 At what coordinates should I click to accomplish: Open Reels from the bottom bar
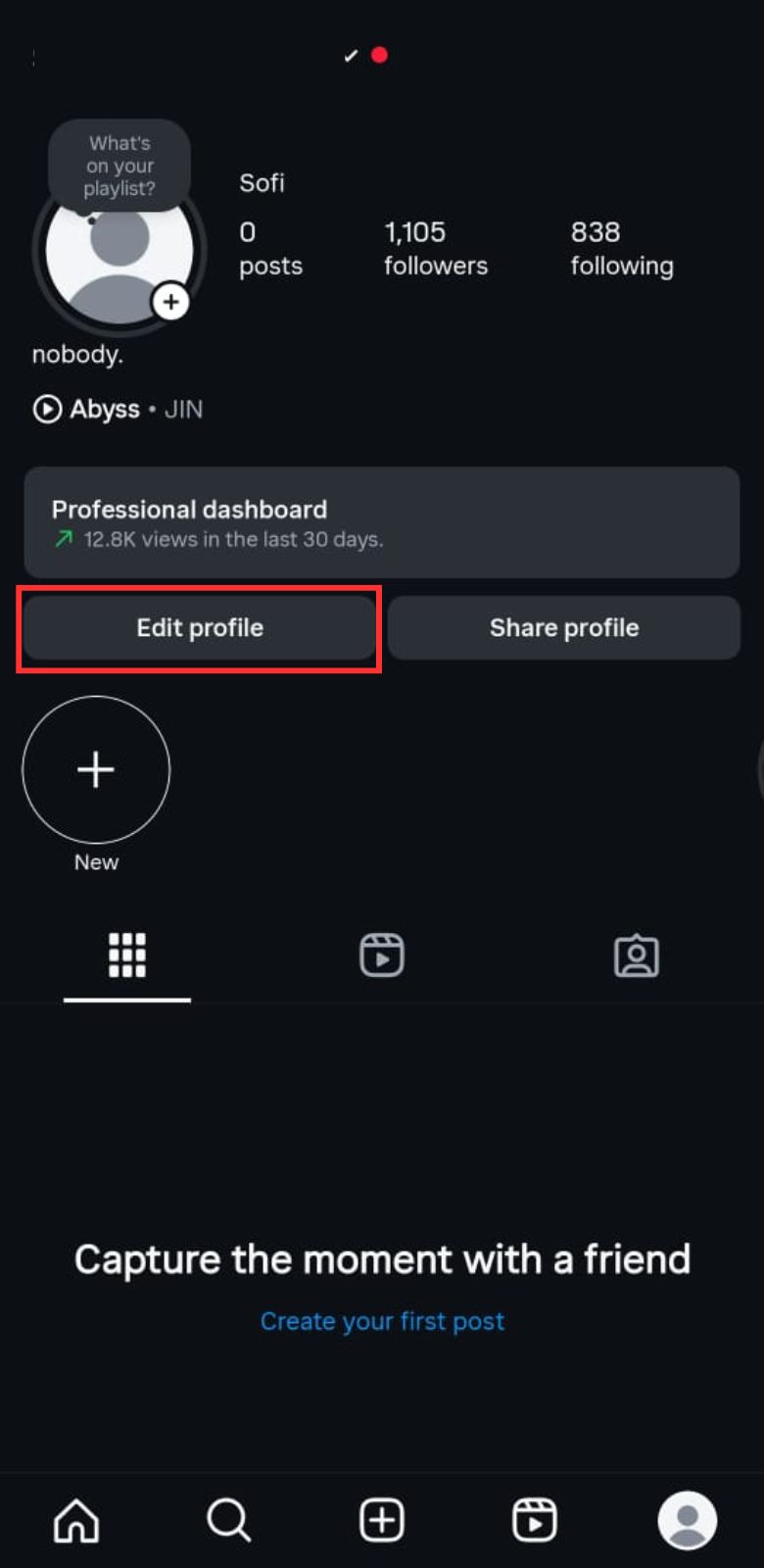click(535, 1521)
